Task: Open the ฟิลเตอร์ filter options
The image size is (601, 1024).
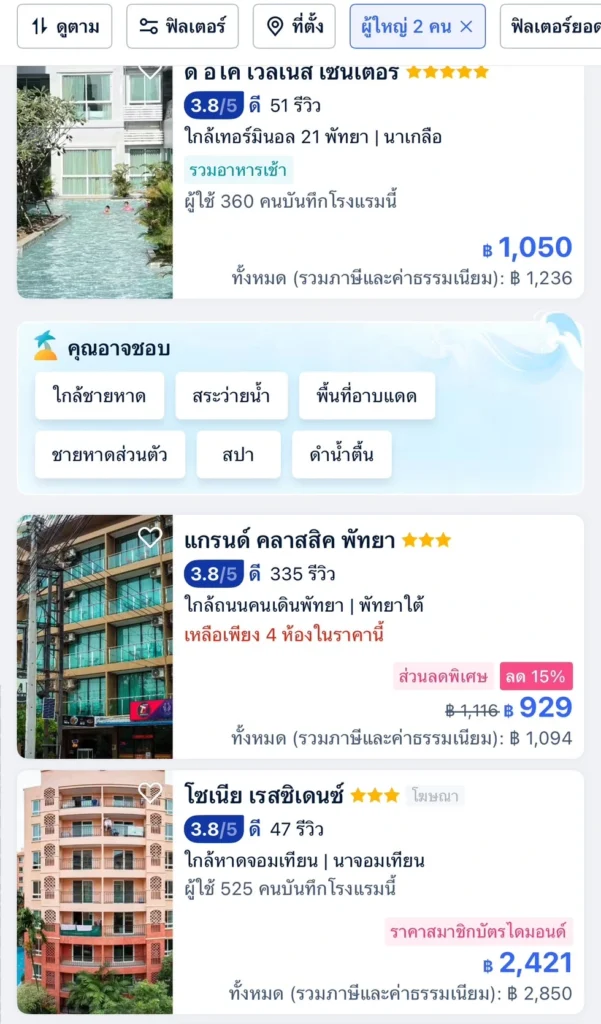Action: pyautogui.click(x=182, y=27)
